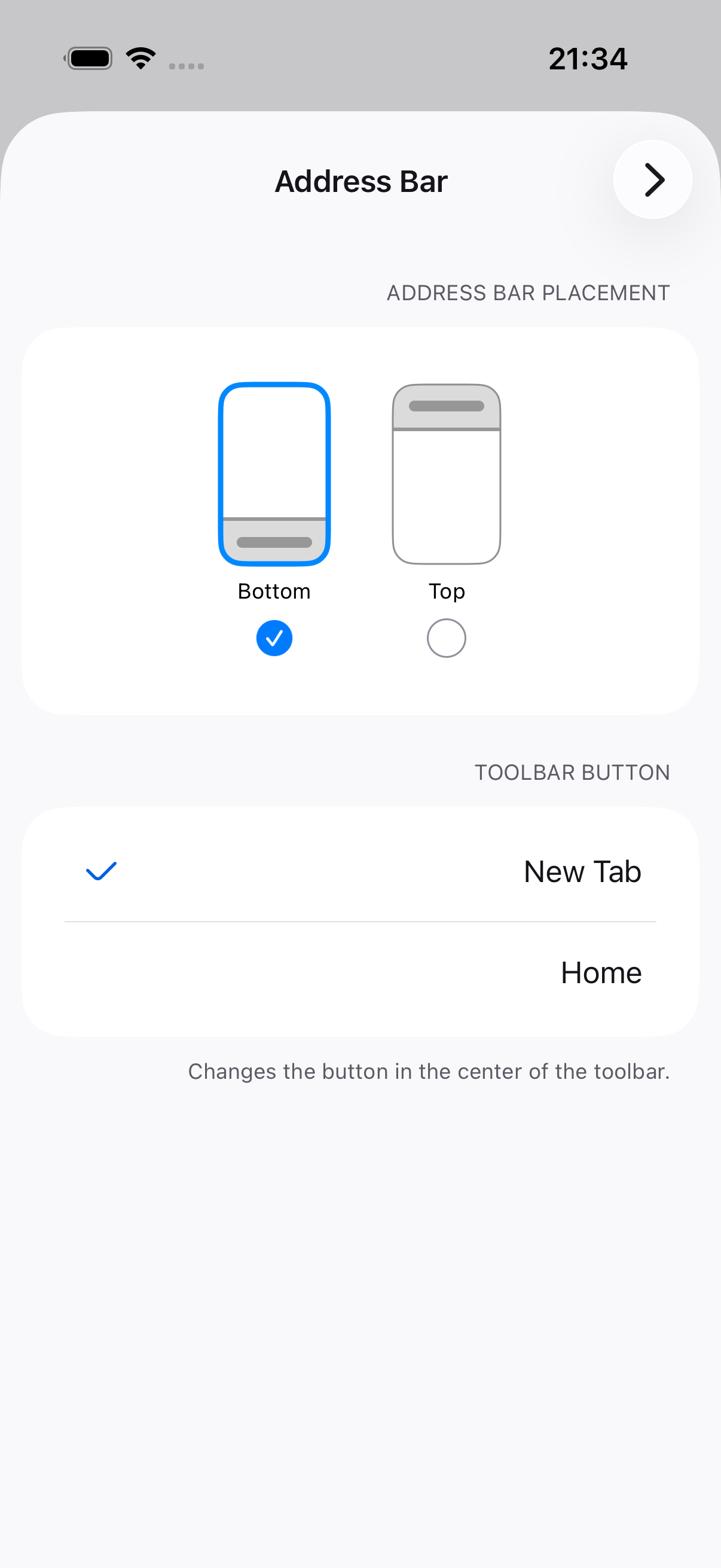Select New Tab as toolbar button
Screen dimensions: 721x1568
click(360, 871)
